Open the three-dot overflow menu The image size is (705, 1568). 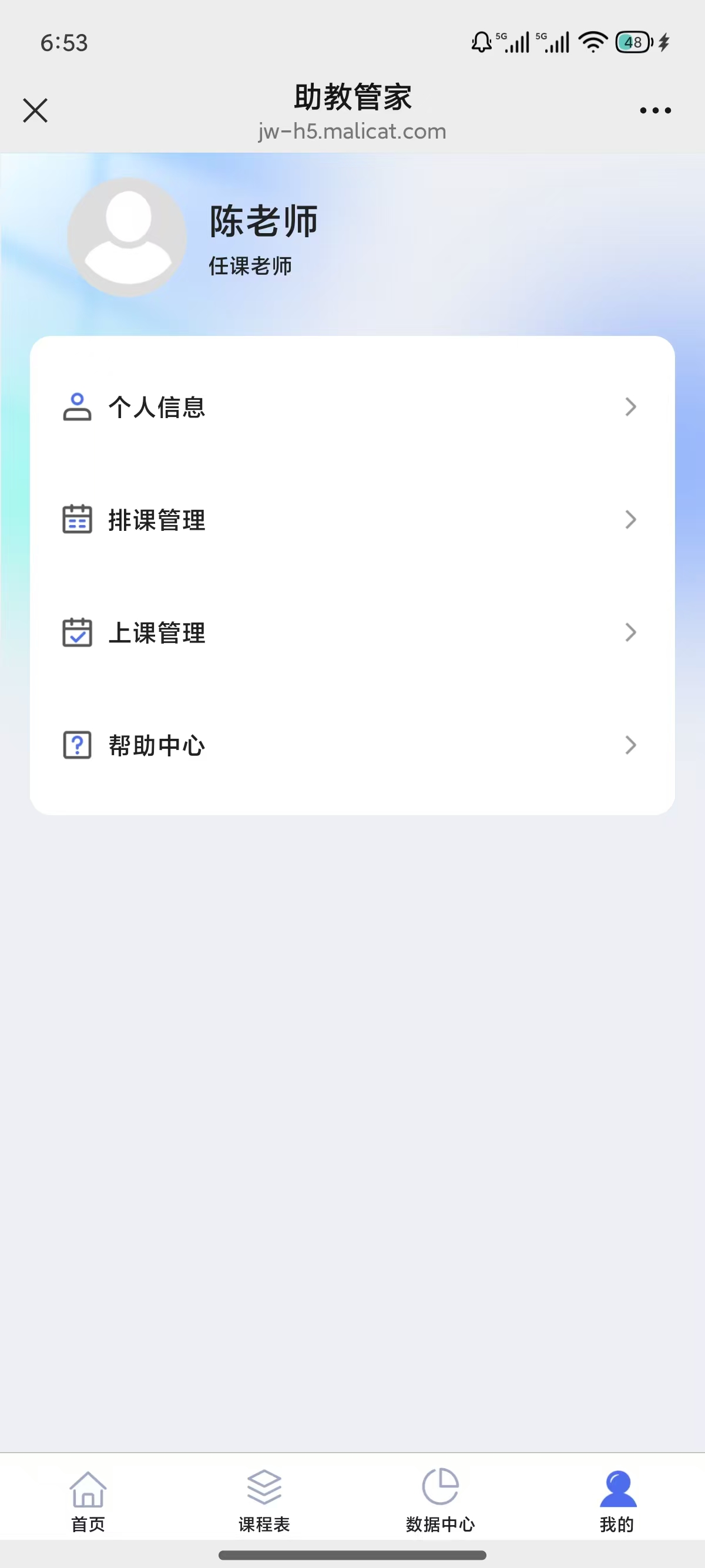(655, 110)
